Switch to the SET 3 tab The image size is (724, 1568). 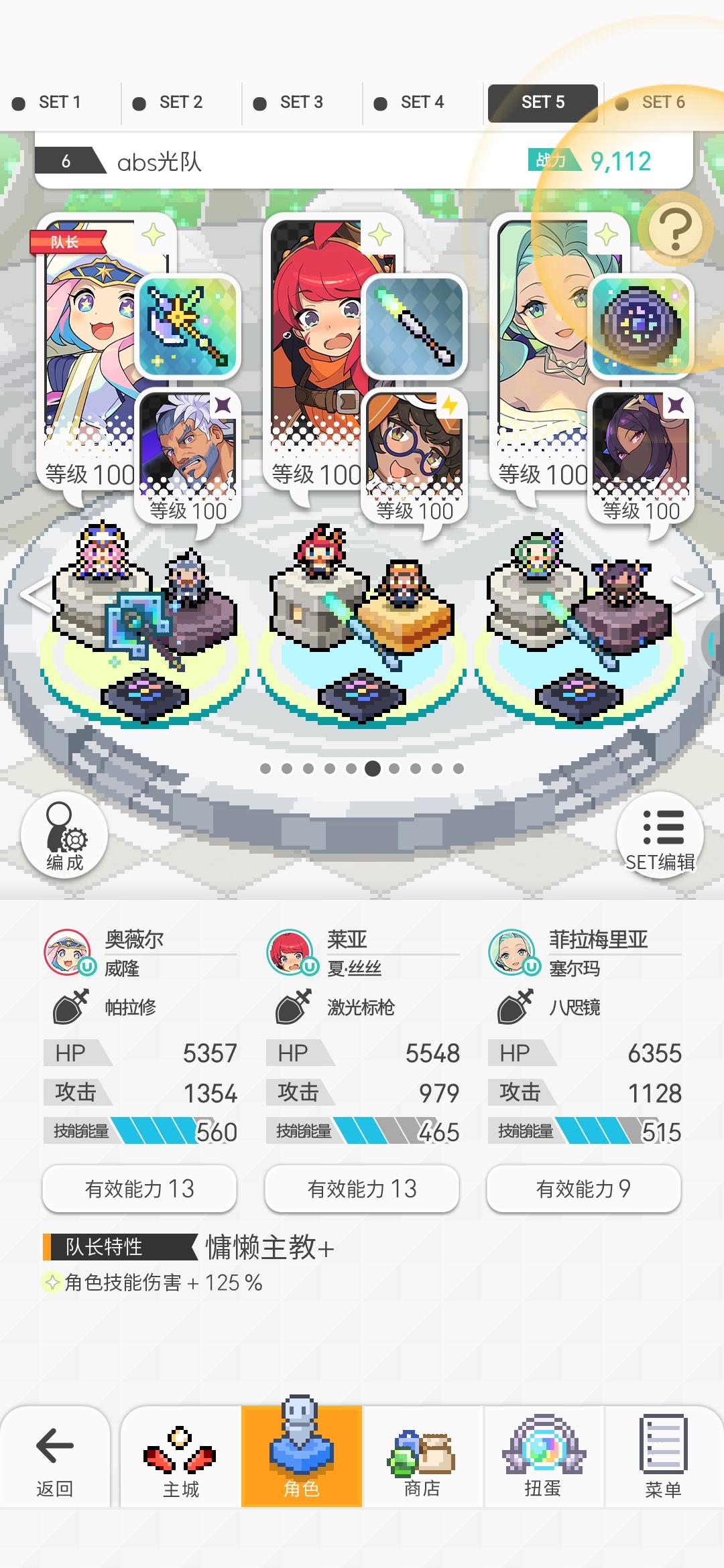click(x=298, y=102)
